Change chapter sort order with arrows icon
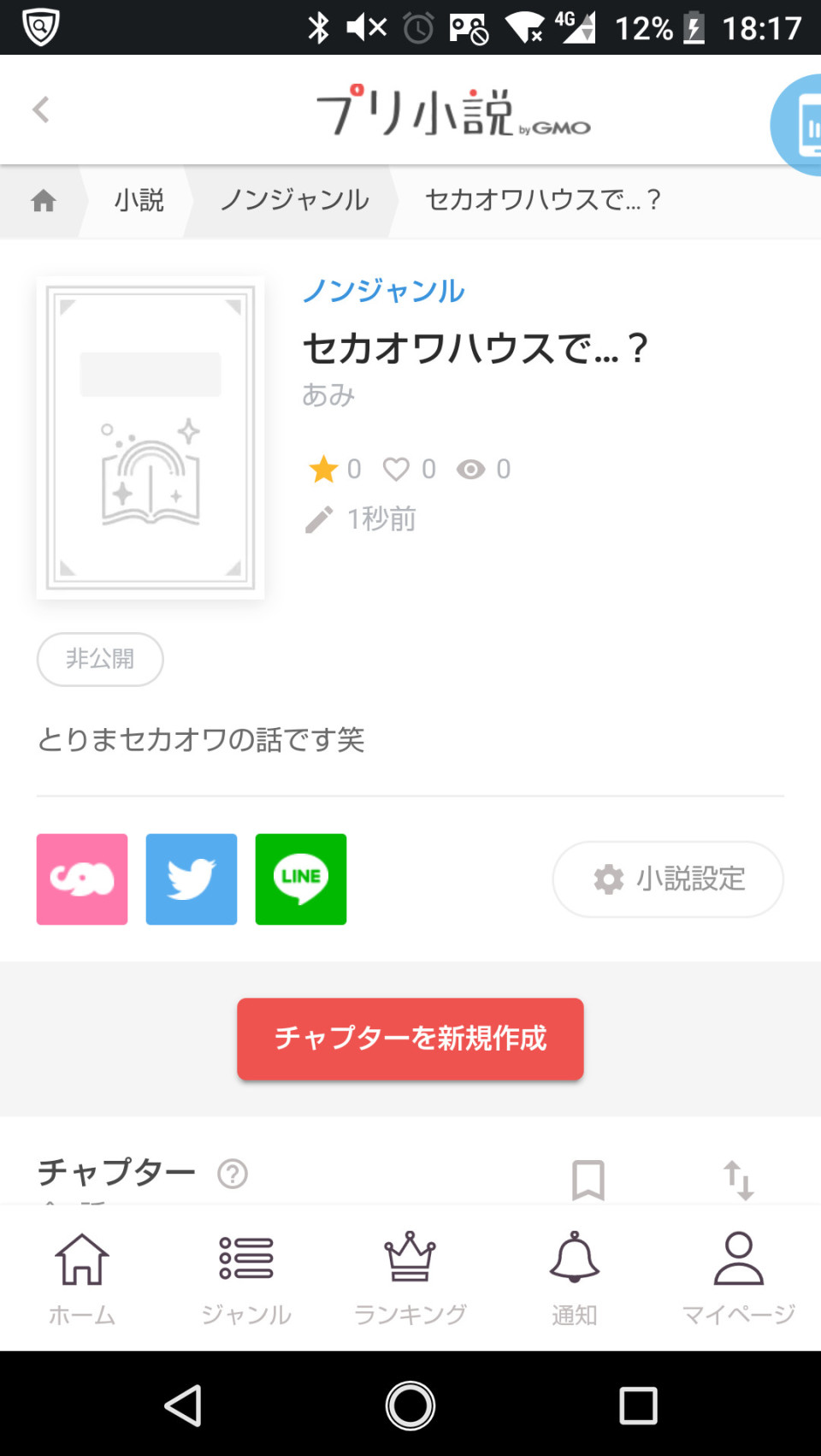Viewport: 821px width, 1456px height. click(x=739, y=1181)
